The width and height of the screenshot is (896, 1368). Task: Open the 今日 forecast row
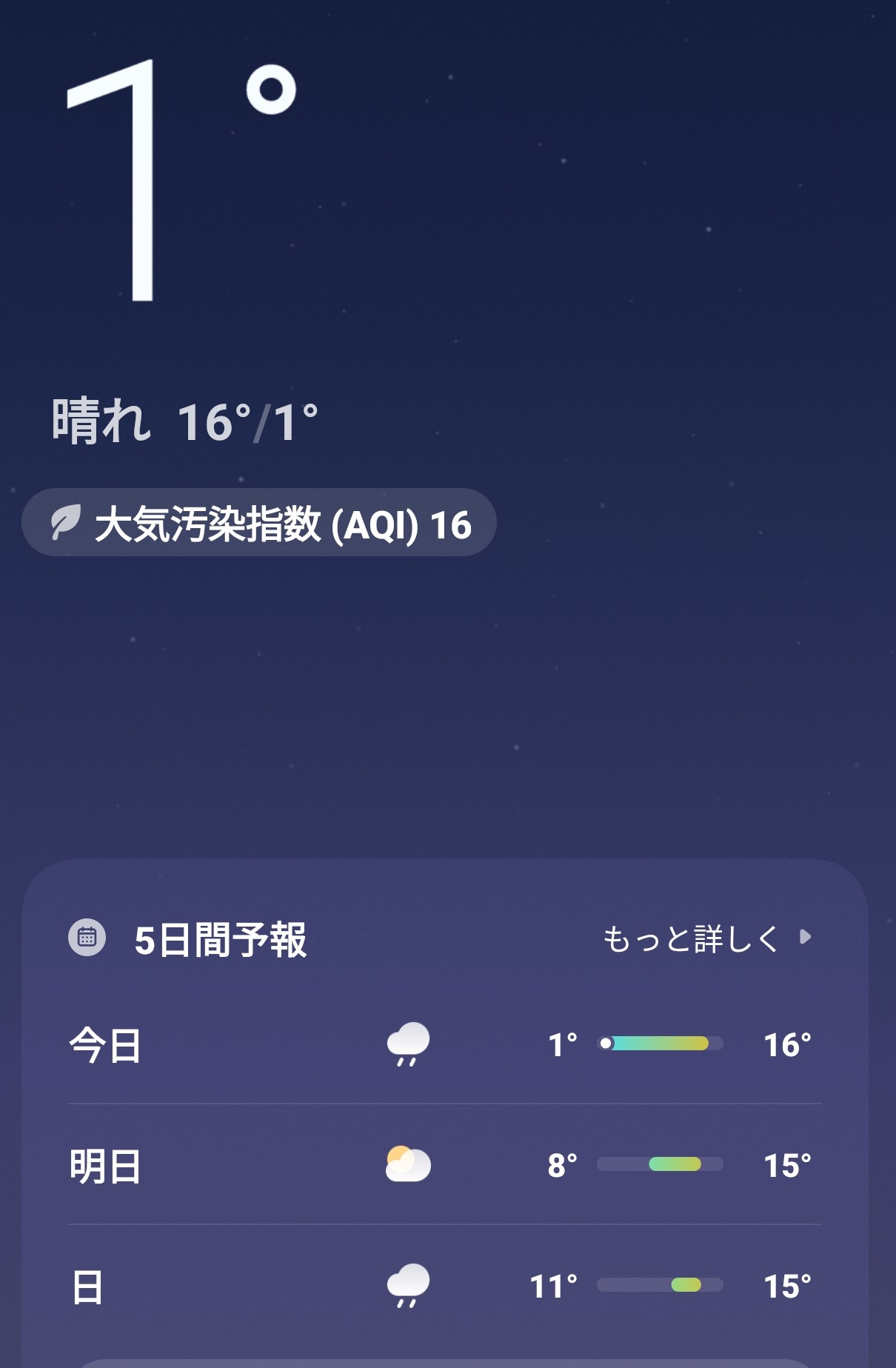pos(444,1044)
